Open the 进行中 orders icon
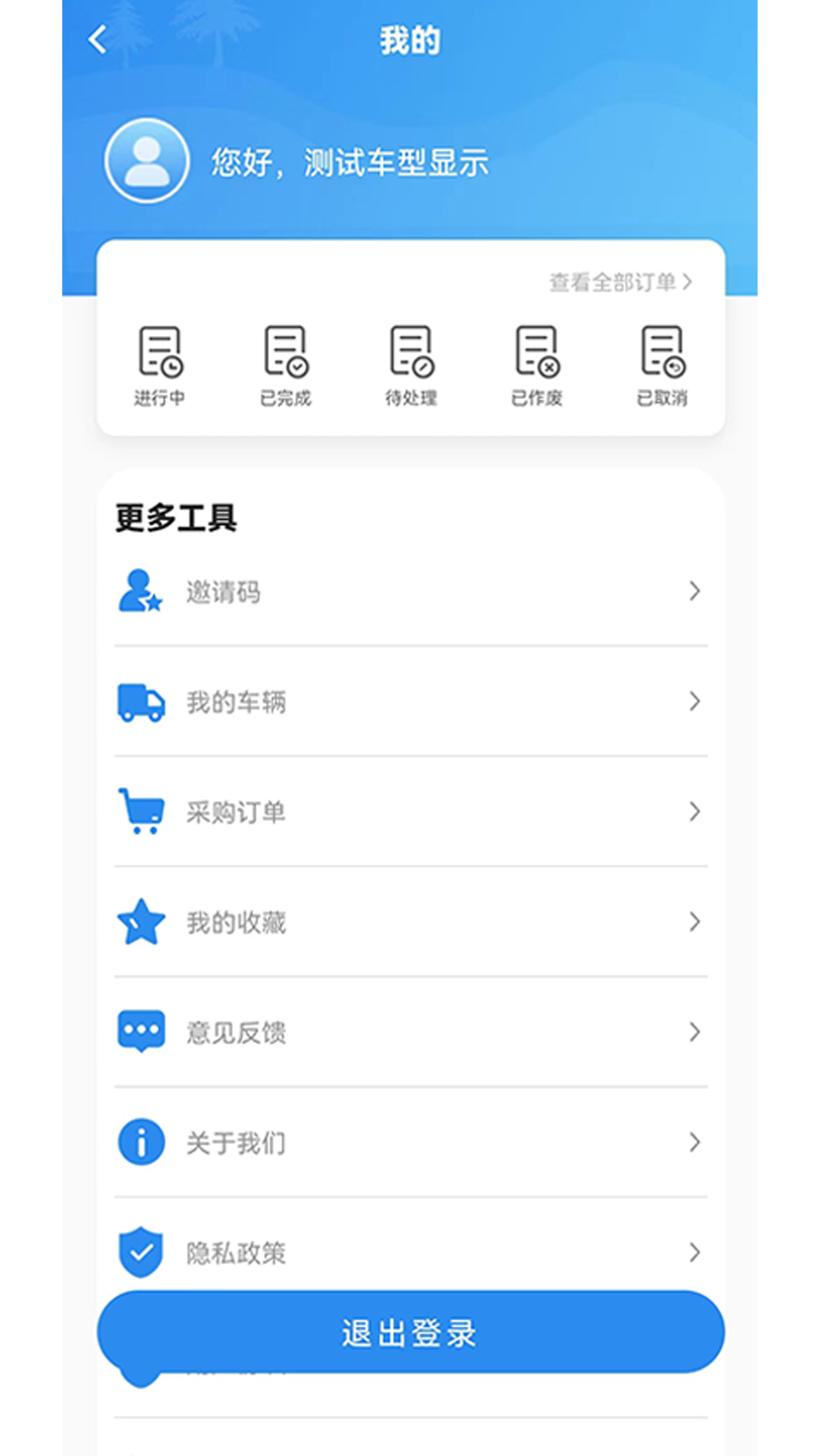Screen dimensions: 819x1456 click(x=158, y=354)
